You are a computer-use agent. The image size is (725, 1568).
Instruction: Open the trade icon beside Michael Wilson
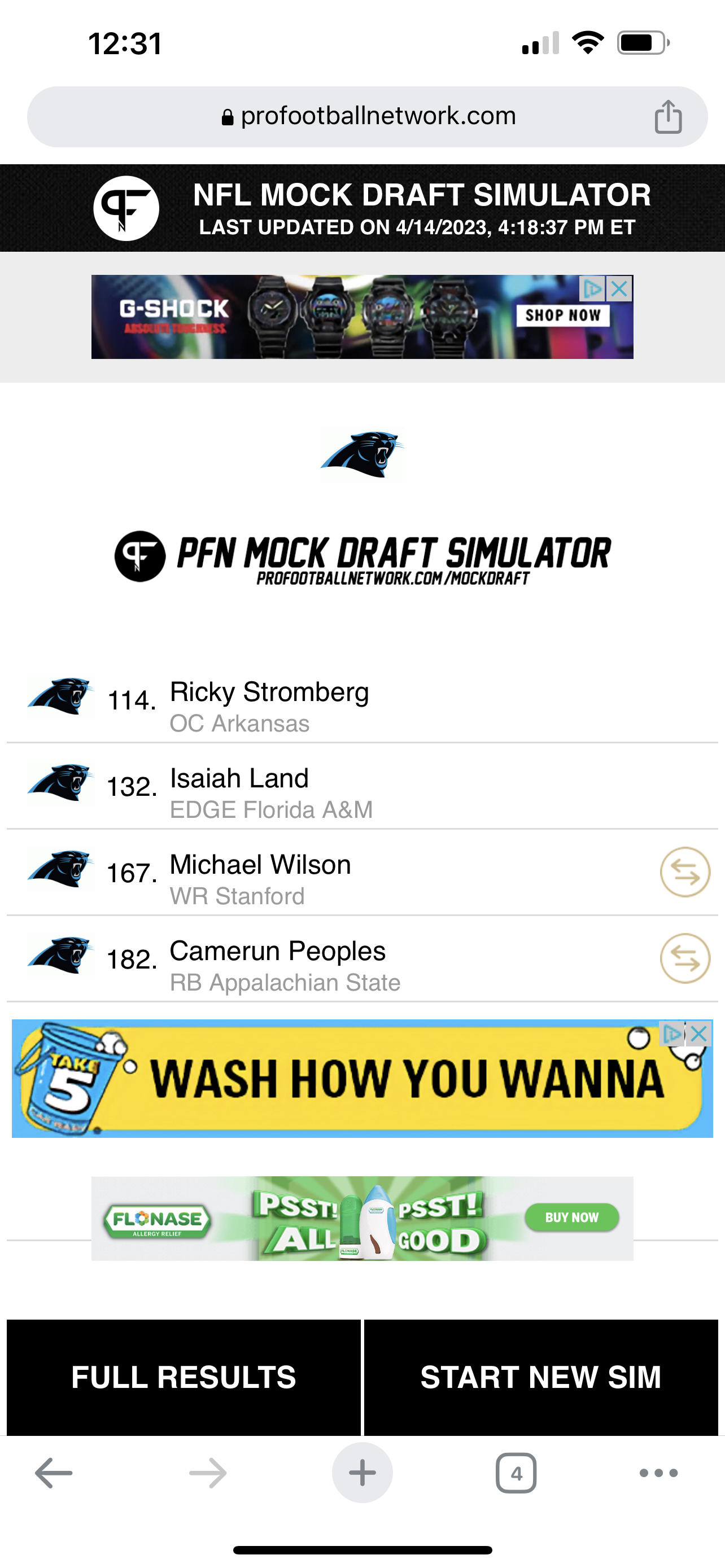[x=685, y=872]
